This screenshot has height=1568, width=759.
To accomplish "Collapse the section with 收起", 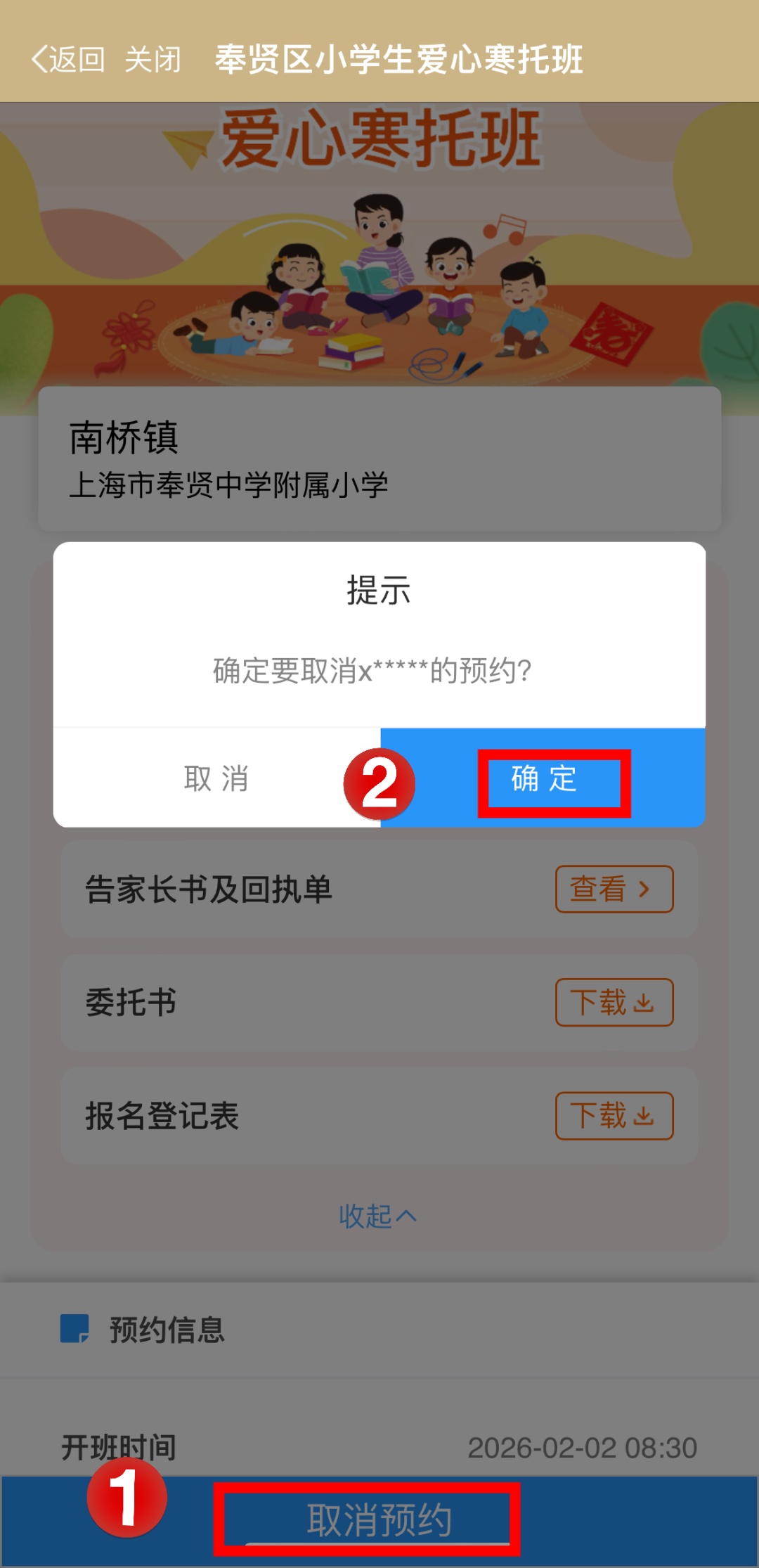I will pos(378,1216).
